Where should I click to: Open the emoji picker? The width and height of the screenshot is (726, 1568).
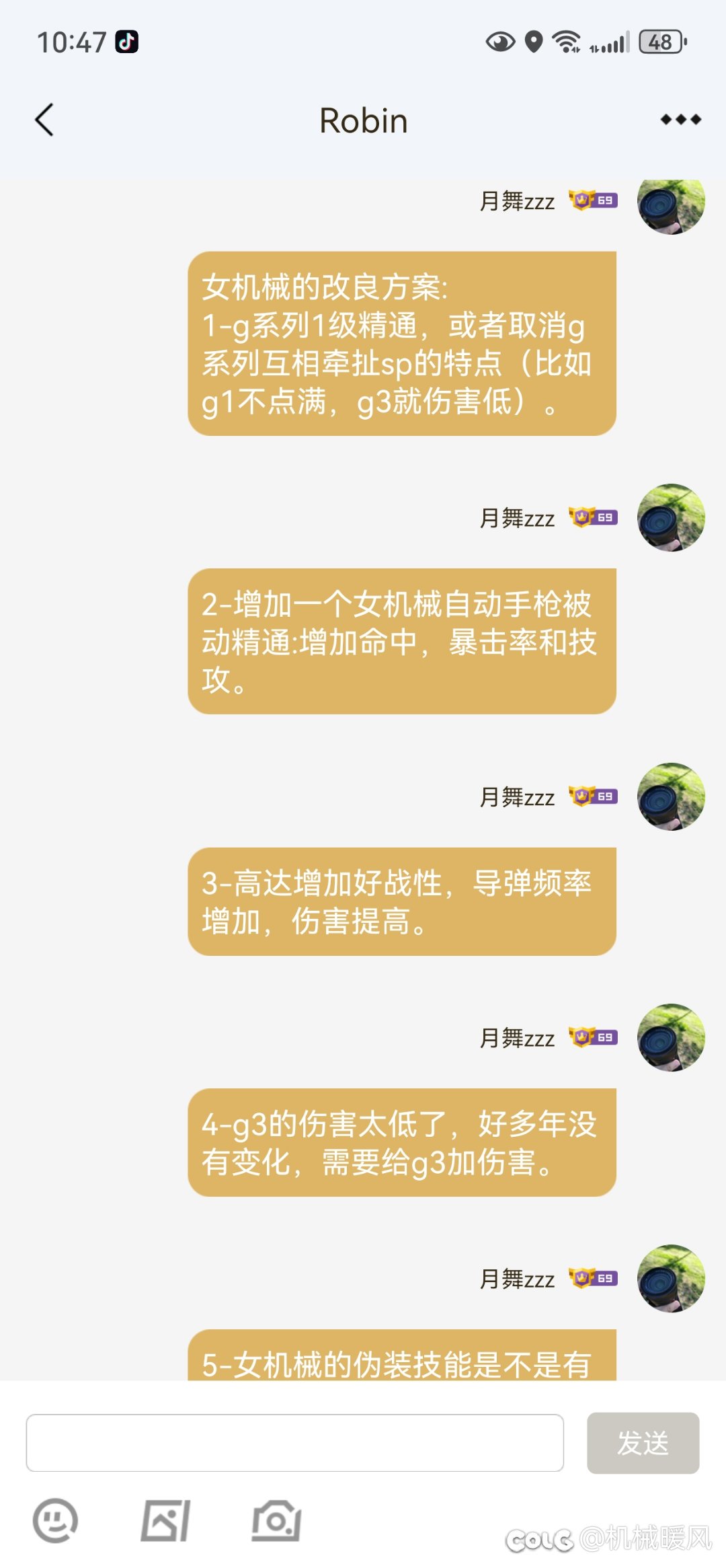[55, 1520]
